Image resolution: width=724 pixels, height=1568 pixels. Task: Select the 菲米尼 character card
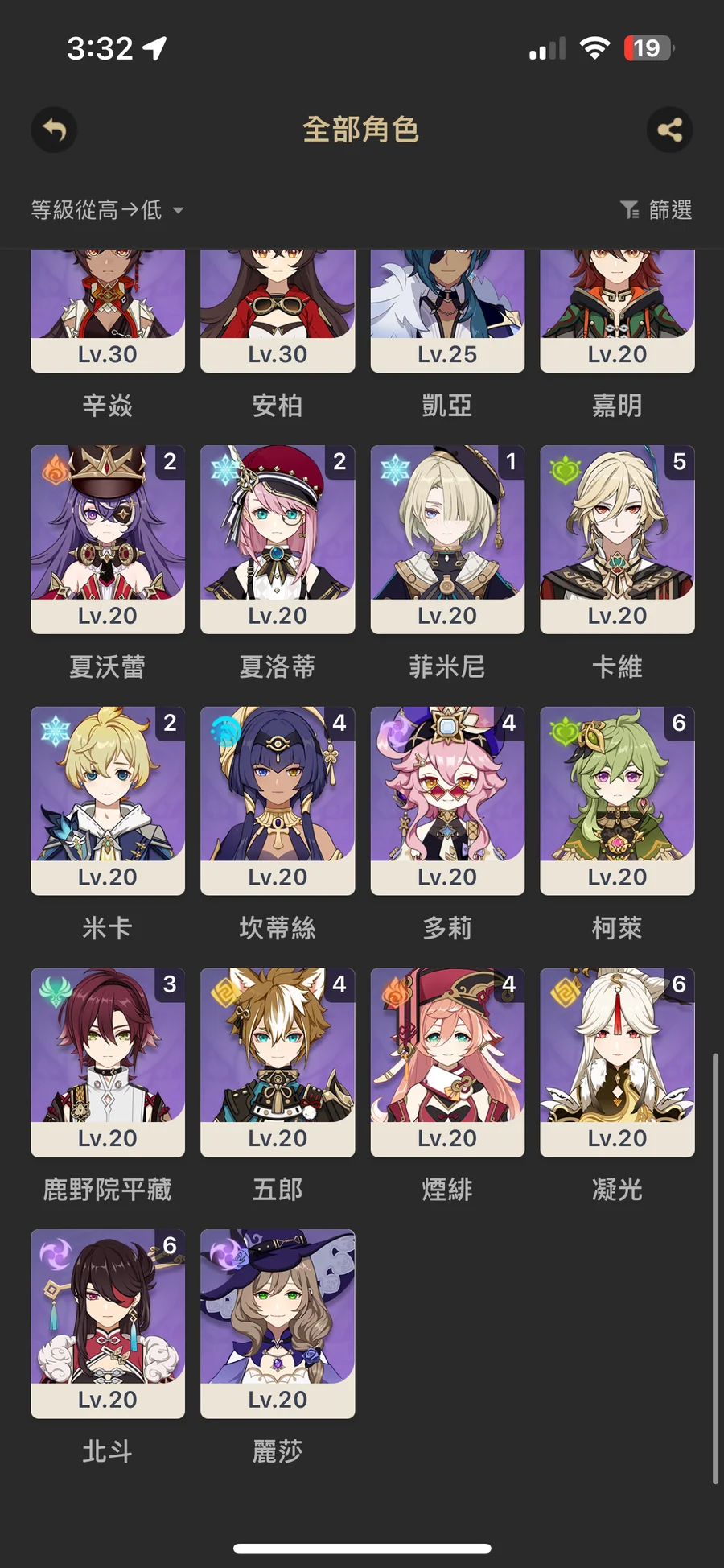447,539
